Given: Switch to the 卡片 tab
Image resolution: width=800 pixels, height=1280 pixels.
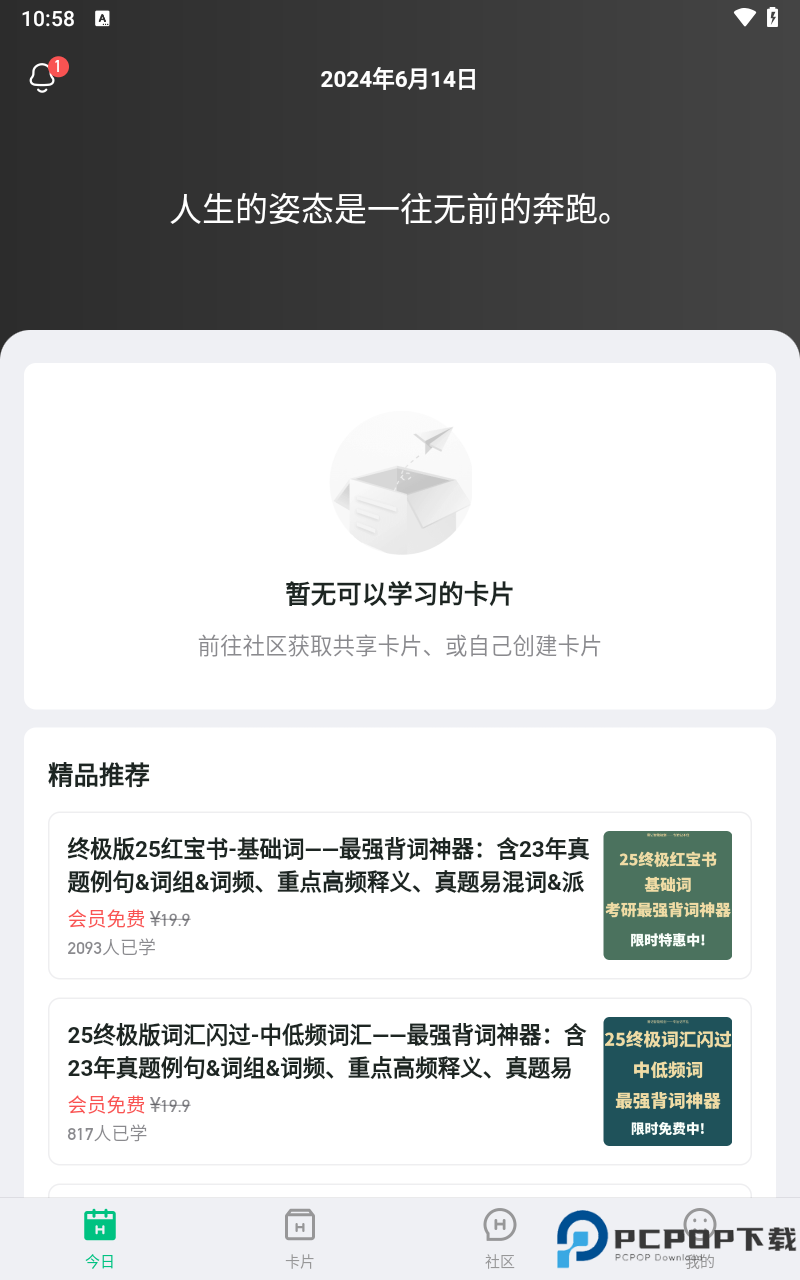Looking at the screenshot, I should pos(300,1238).
